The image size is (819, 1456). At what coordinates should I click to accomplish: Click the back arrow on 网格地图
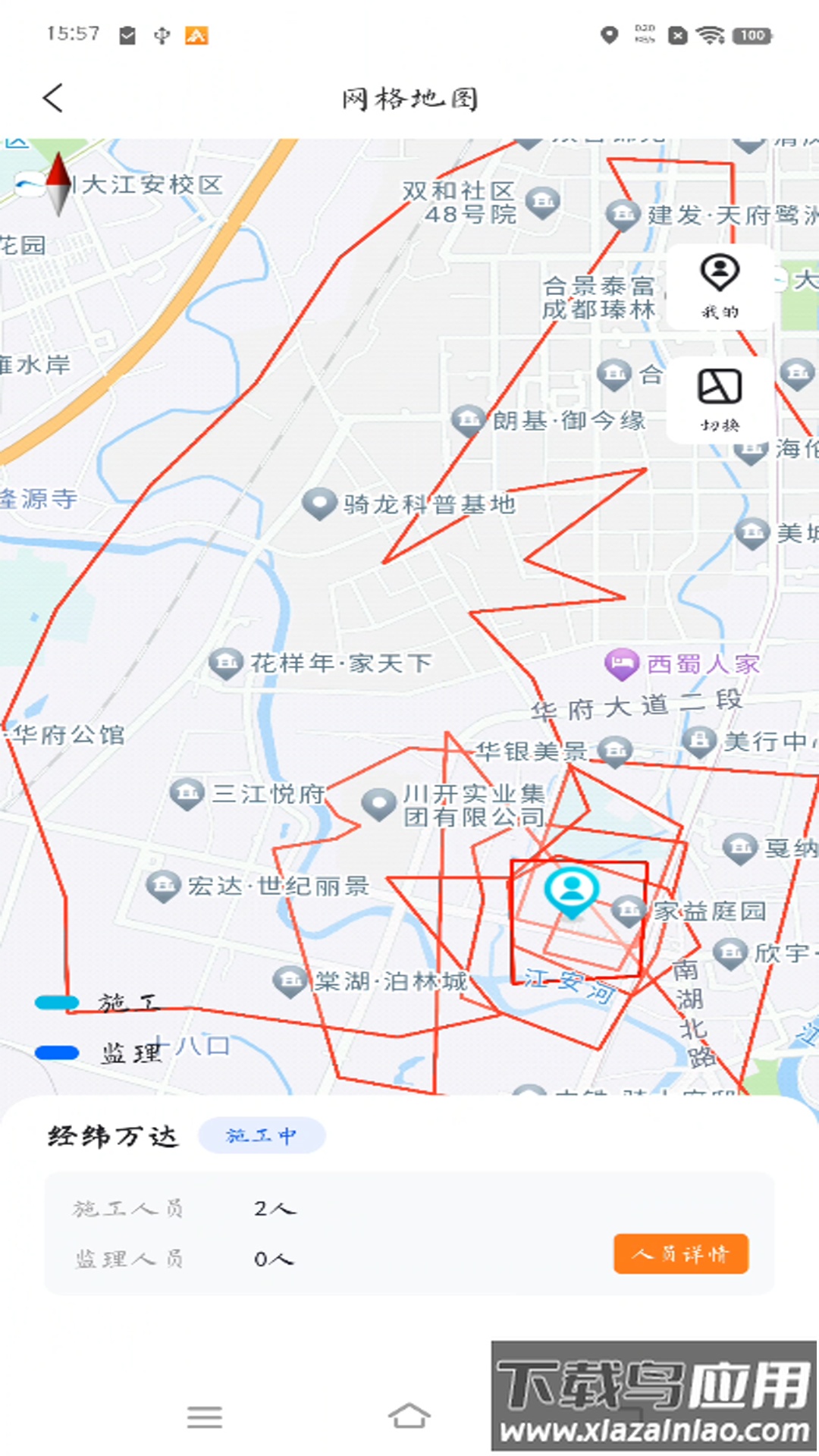pyautogui.click(x=52, y=99)
